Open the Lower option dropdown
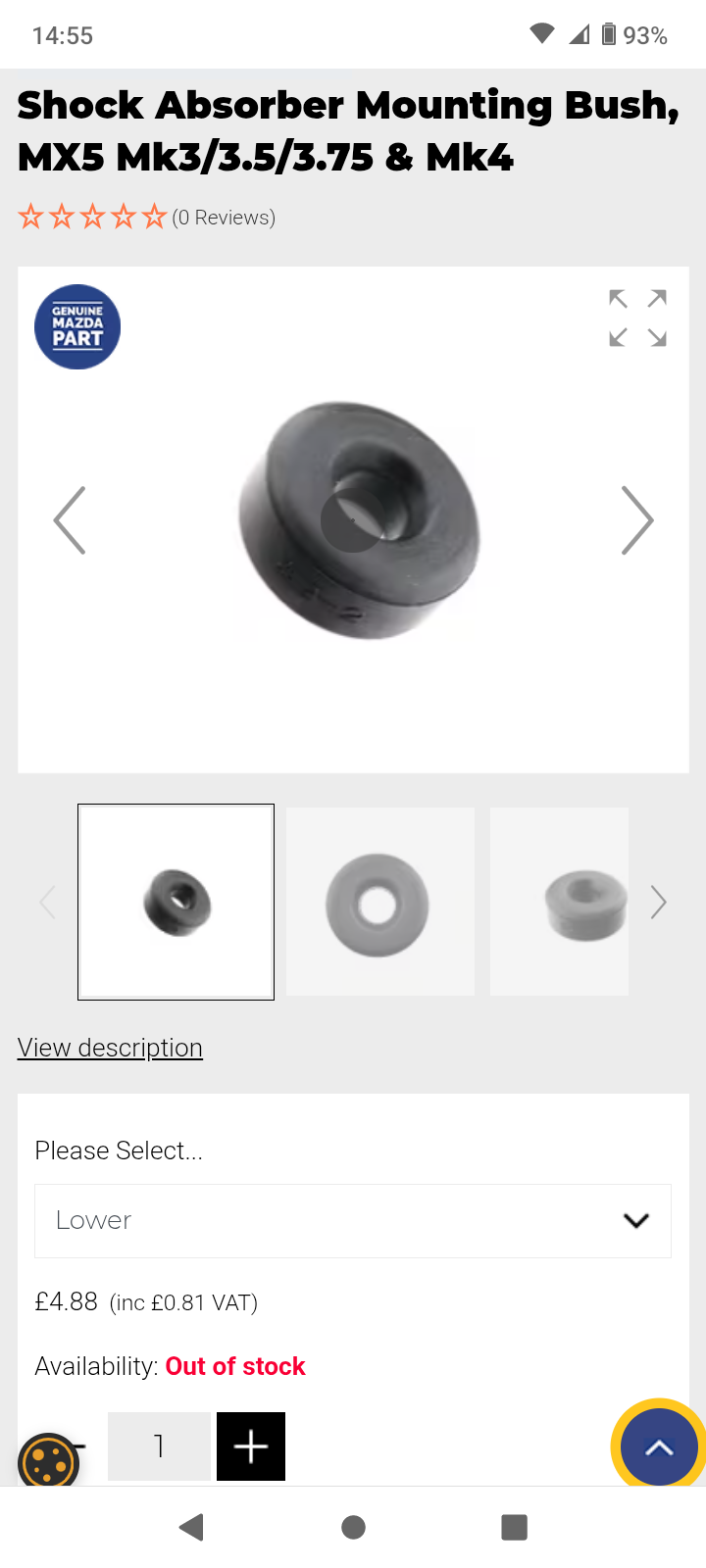Image resolution: width=706 pixels, height=1568 pixels. (x=353, y=1221)
